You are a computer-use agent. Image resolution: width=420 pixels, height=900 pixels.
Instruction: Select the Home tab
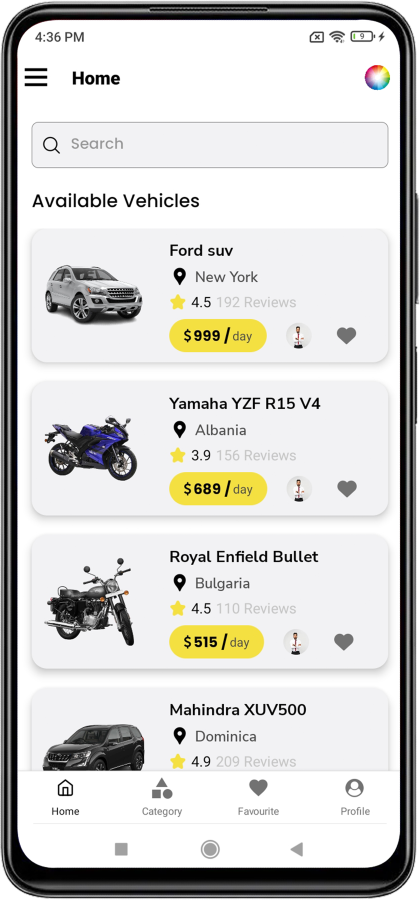[65, 797]
